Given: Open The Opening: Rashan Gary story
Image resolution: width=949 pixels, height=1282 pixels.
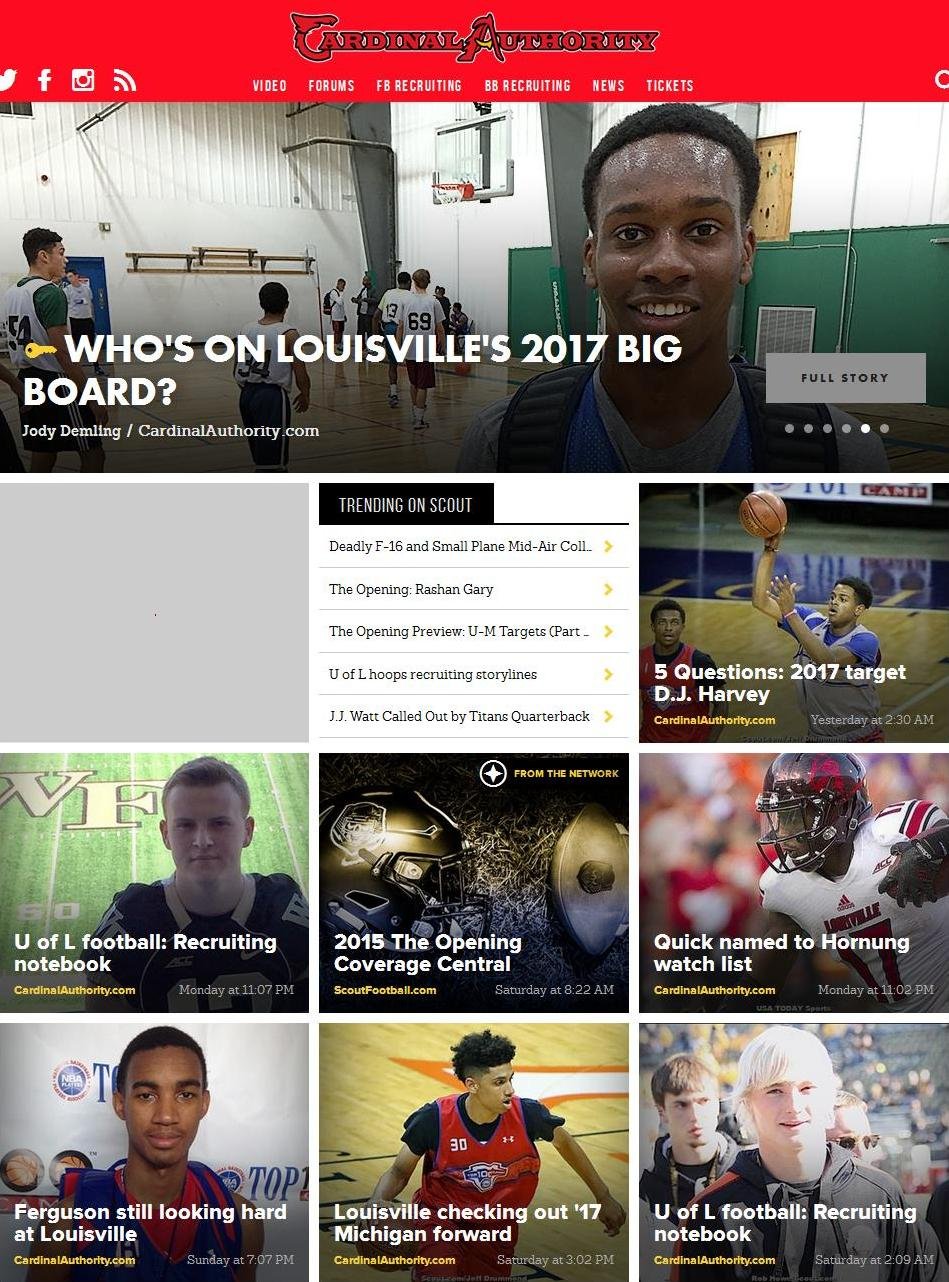Looking at the screenshot, I should click(411, 589).
